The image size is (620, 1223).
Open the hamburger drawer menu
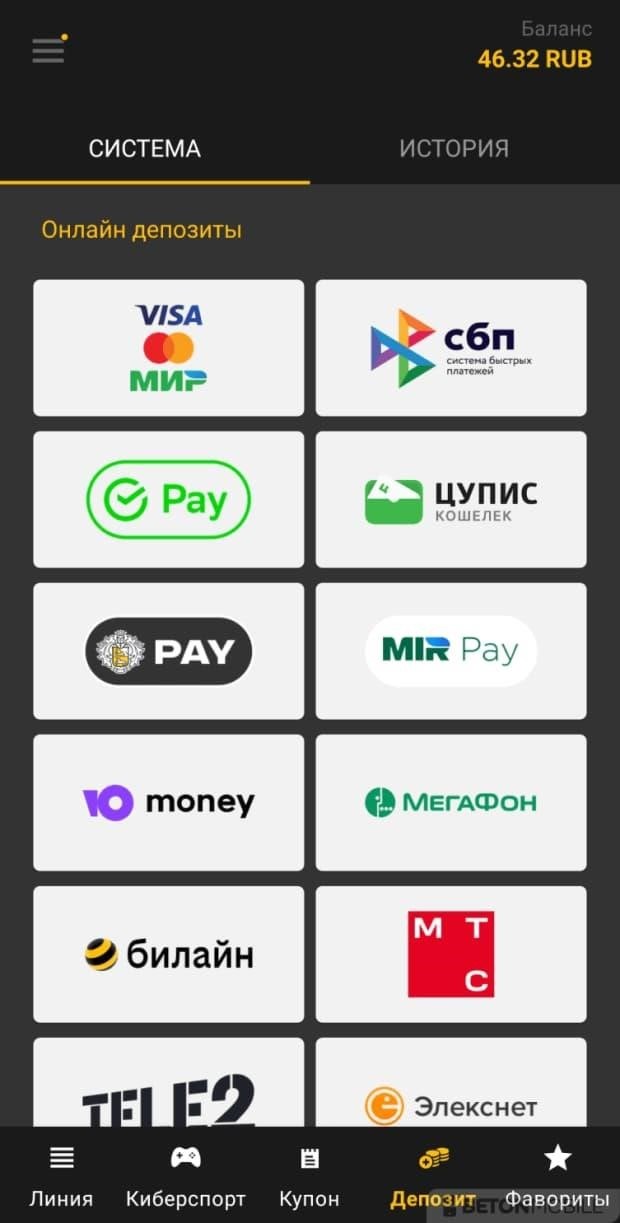tap(48, 50)
